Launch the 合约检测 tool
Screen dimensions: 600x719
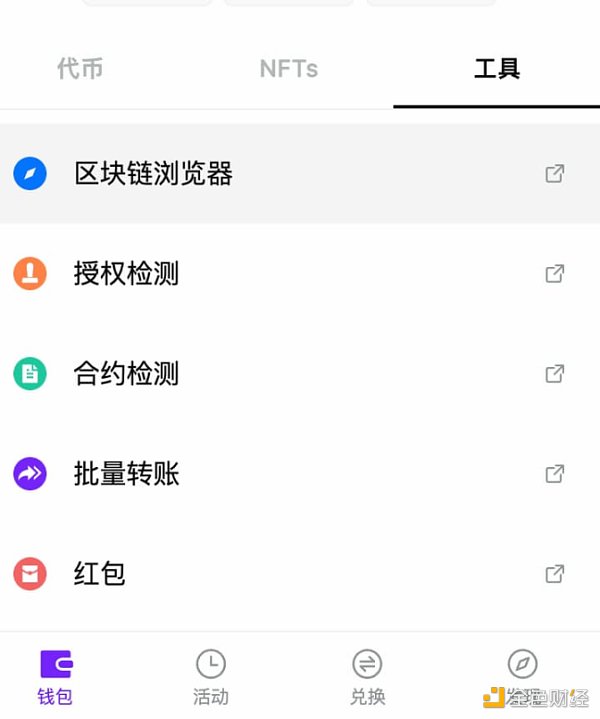pos(127,374)
